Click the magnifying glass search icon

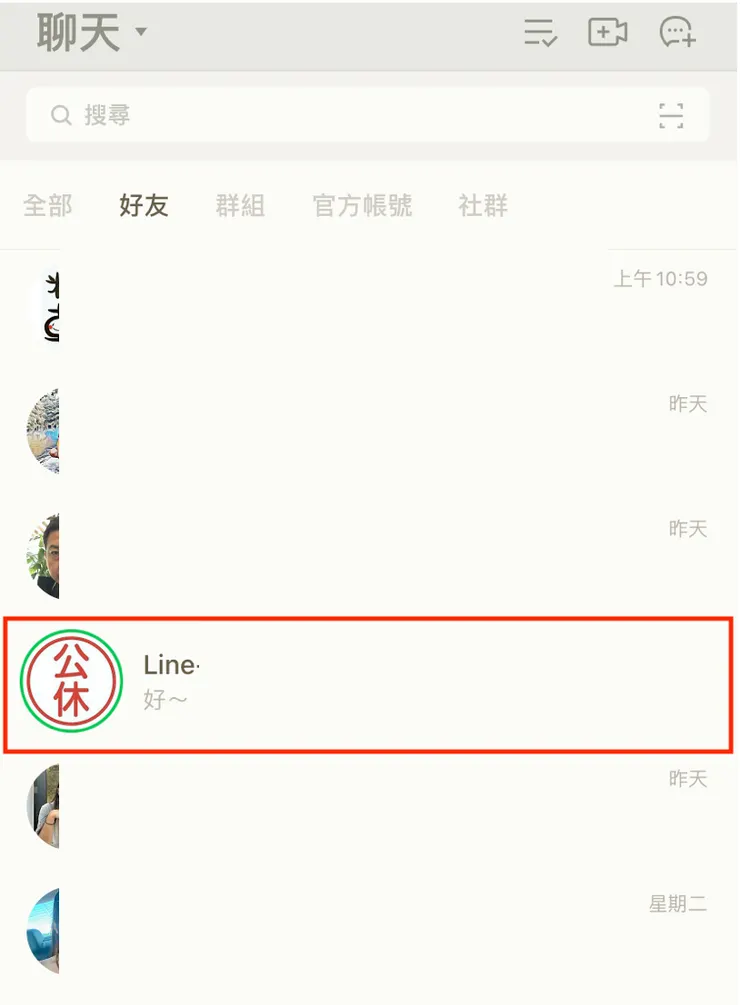[x=60, y=115]
